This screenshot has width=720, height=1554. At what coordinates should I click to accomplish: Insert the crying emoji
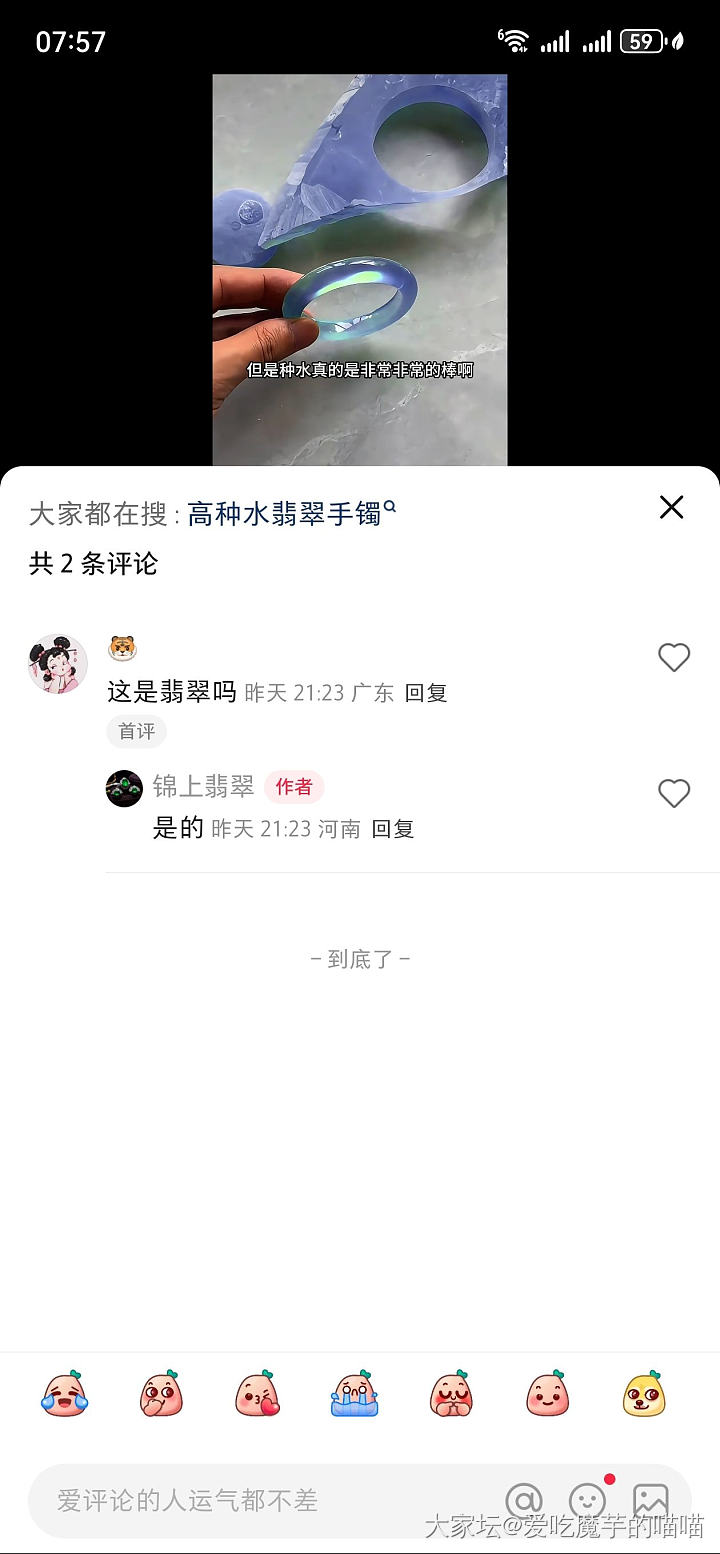pyautogui.click(x=354, y=1393)
